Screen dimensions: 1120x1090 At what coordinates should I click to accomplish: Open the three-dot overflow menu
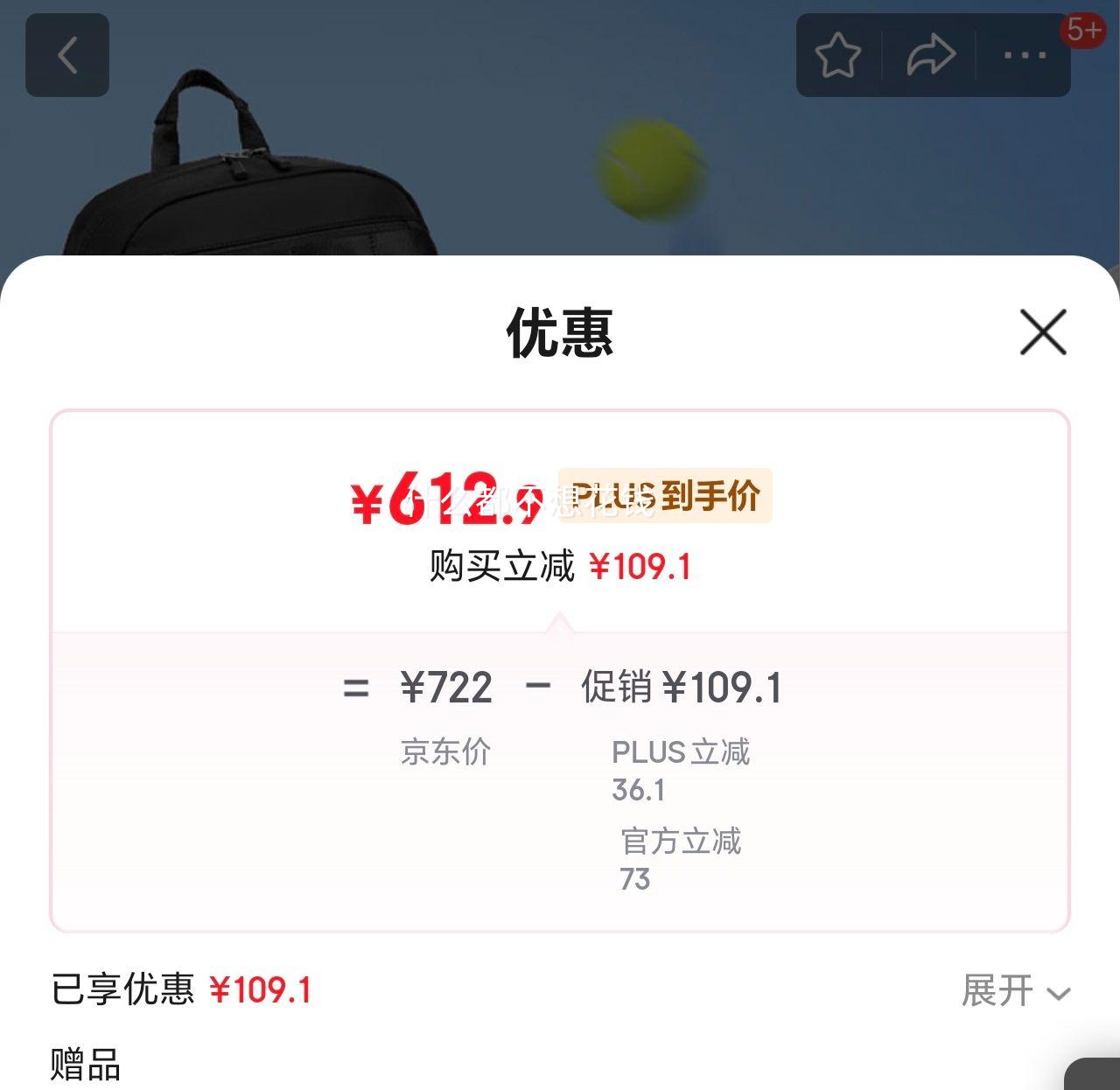1025,55
